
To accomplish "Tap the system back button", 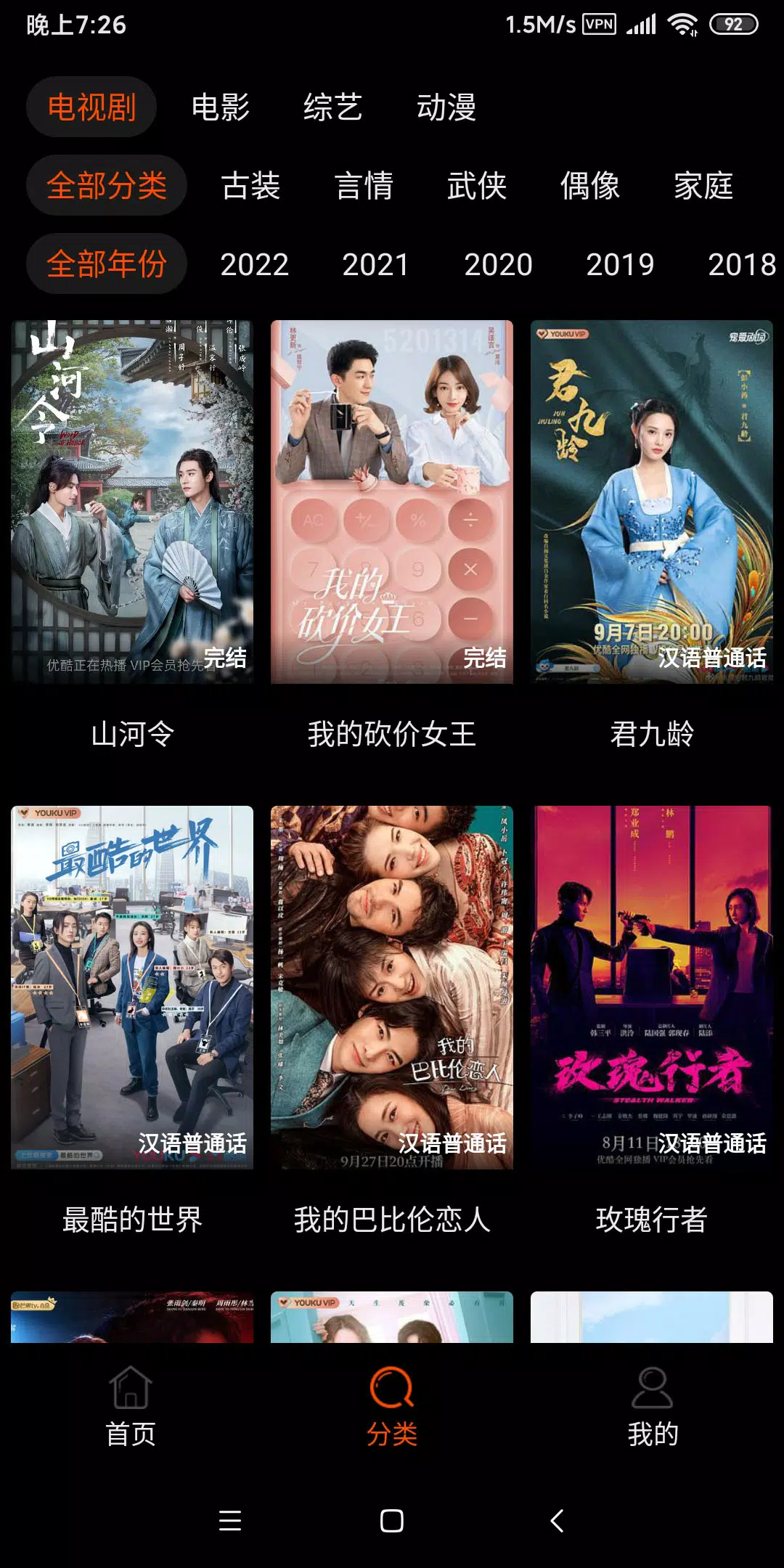I will tap(557, 1521).
